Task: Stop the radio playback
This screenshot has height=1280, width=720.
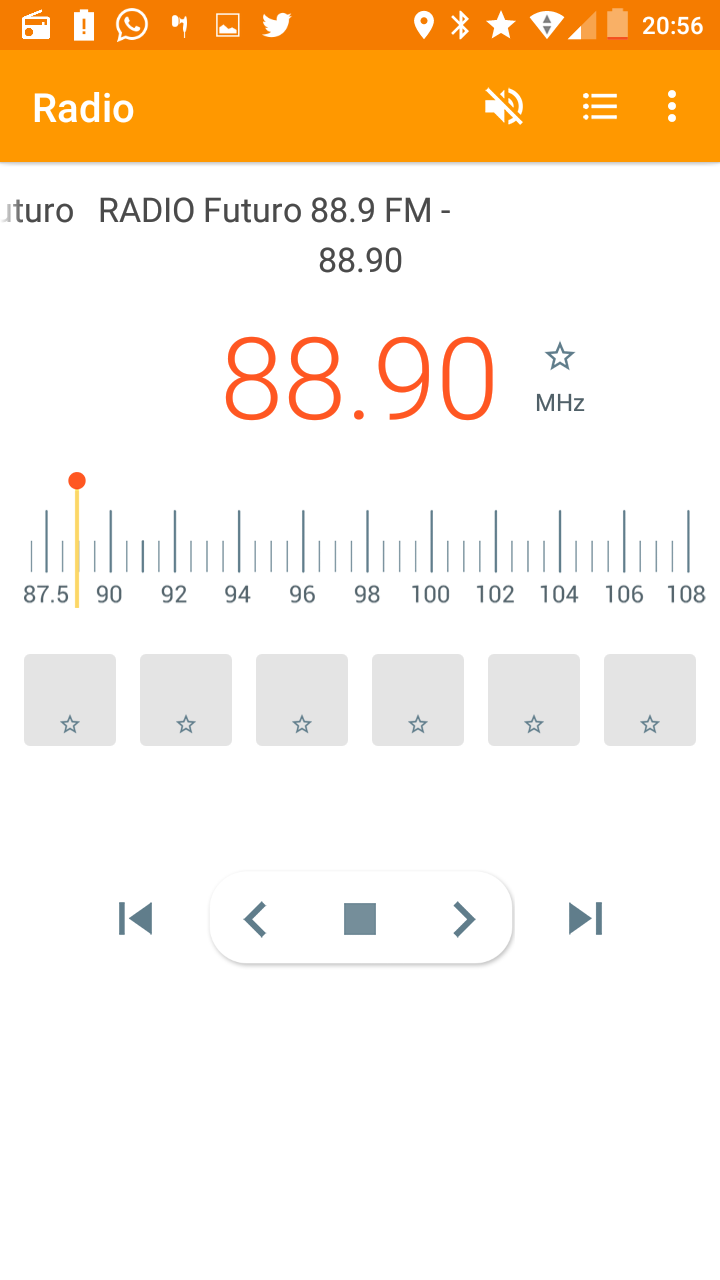Action: click(359, 917)
